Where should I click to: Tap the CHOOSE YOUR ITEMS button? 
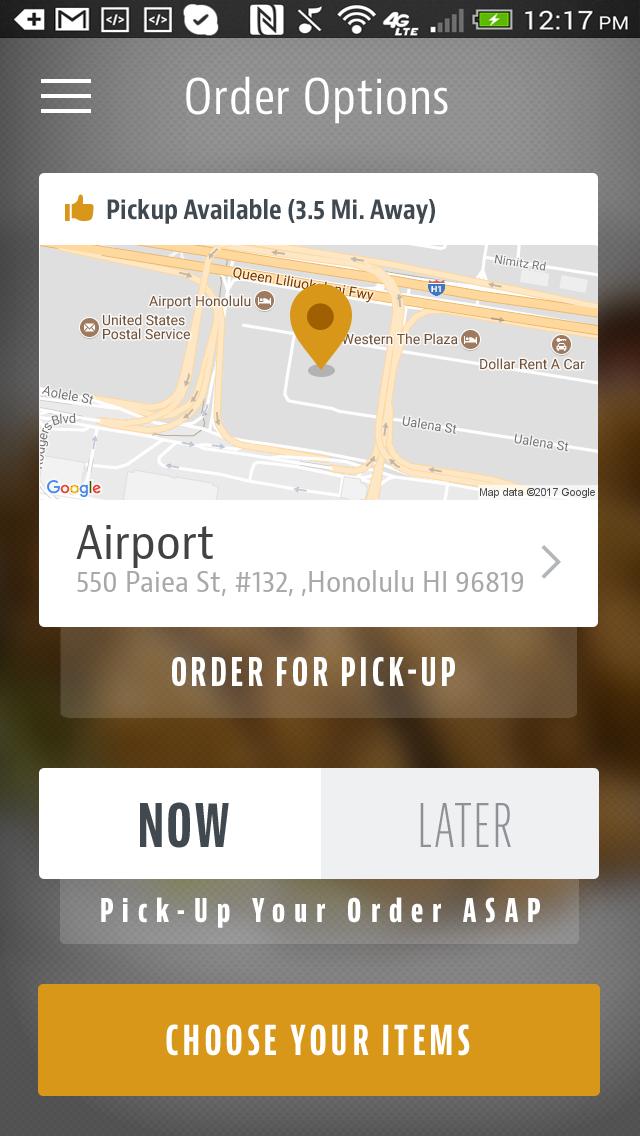(319, 1040)
